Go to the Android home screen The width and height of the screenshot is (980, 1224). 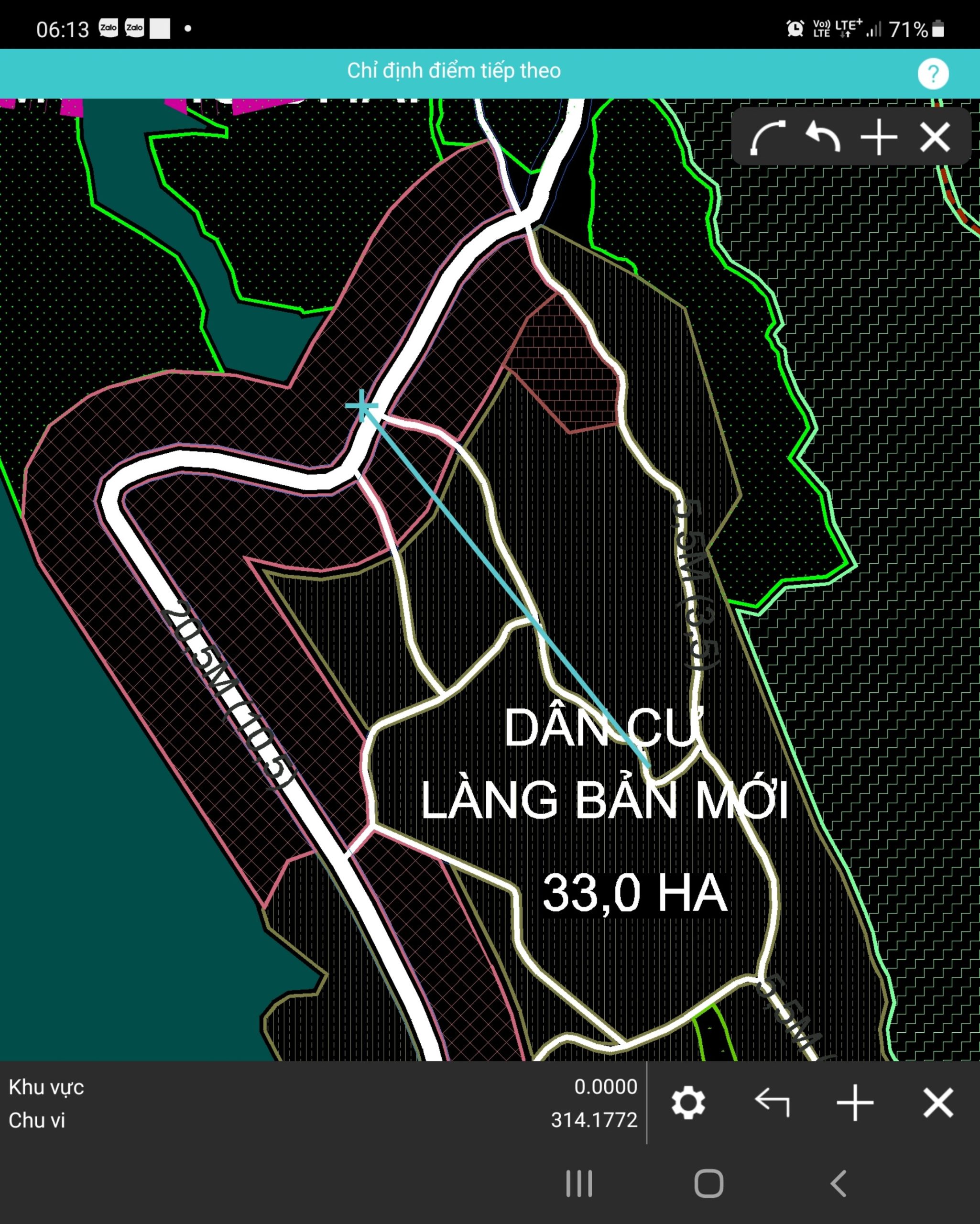click(x=708, y=1184)
